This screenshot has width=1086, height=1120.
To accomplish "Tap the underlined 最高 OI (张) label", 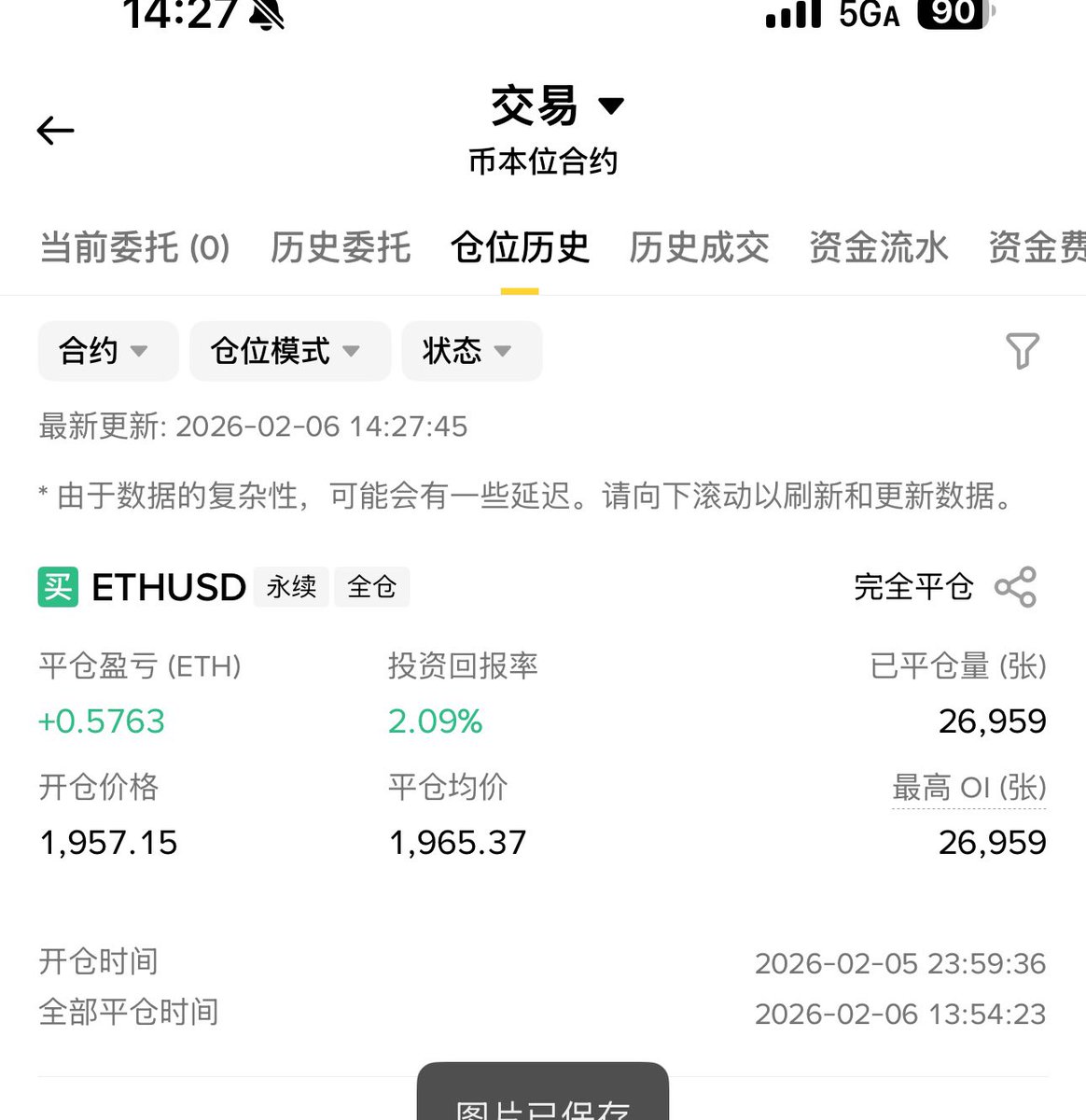I will click(x=968, y=788).
